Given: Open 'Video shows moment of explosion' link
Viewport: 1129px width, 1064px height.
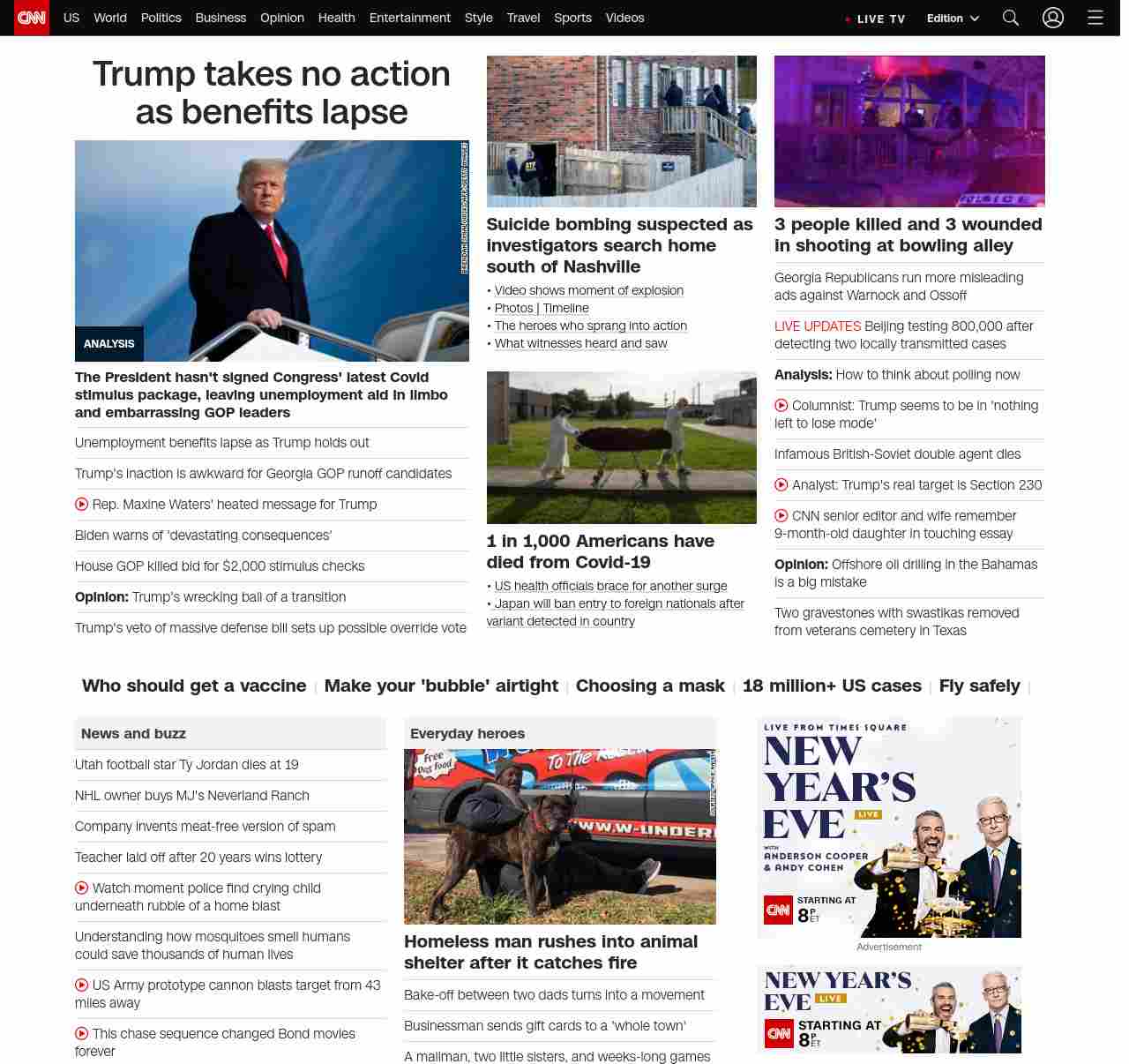Looking at the screenshot, I should click(x=588, y=290).
